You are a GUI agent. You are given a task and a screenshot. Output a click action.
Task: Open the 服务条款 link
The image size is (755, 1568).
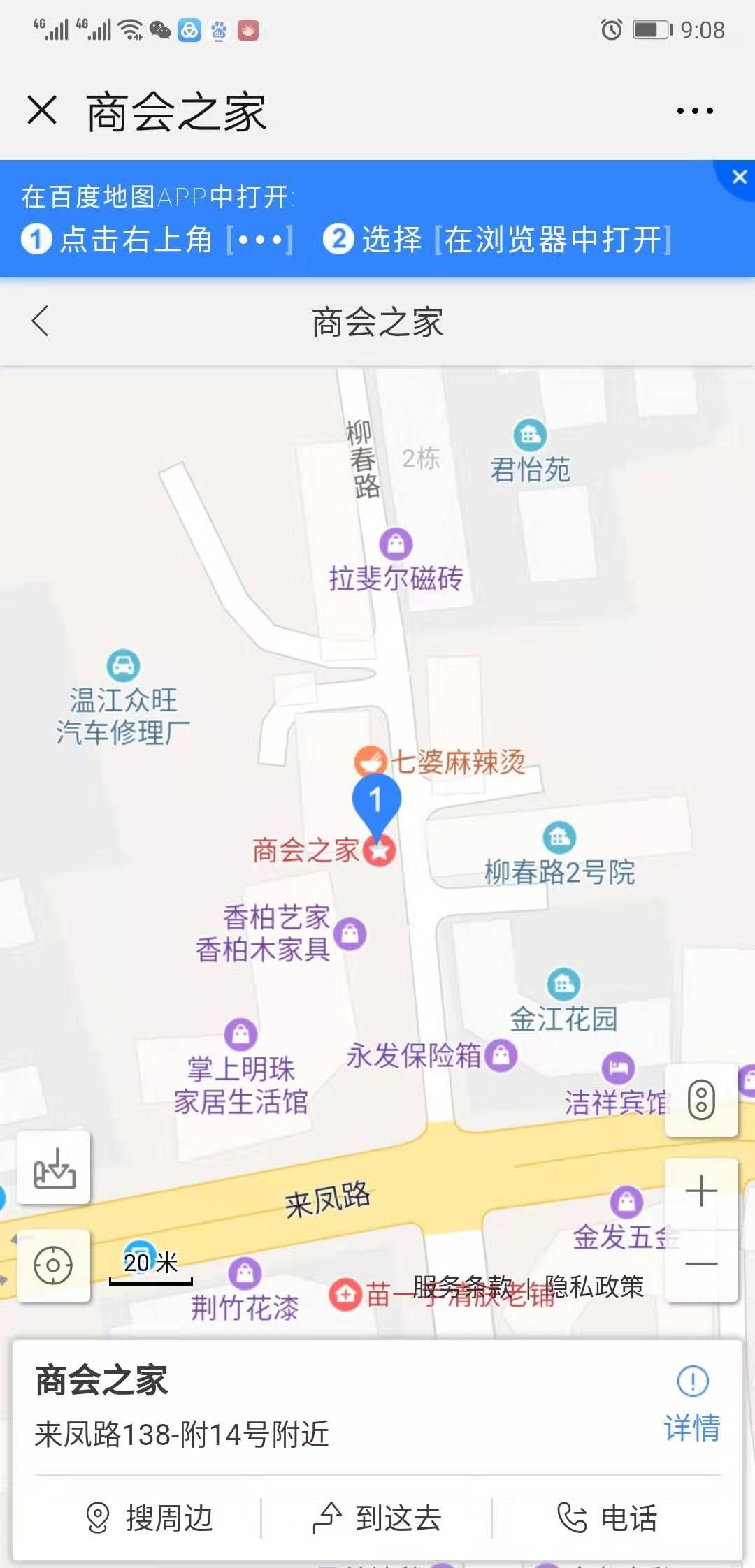click(x=463, y=1286)
